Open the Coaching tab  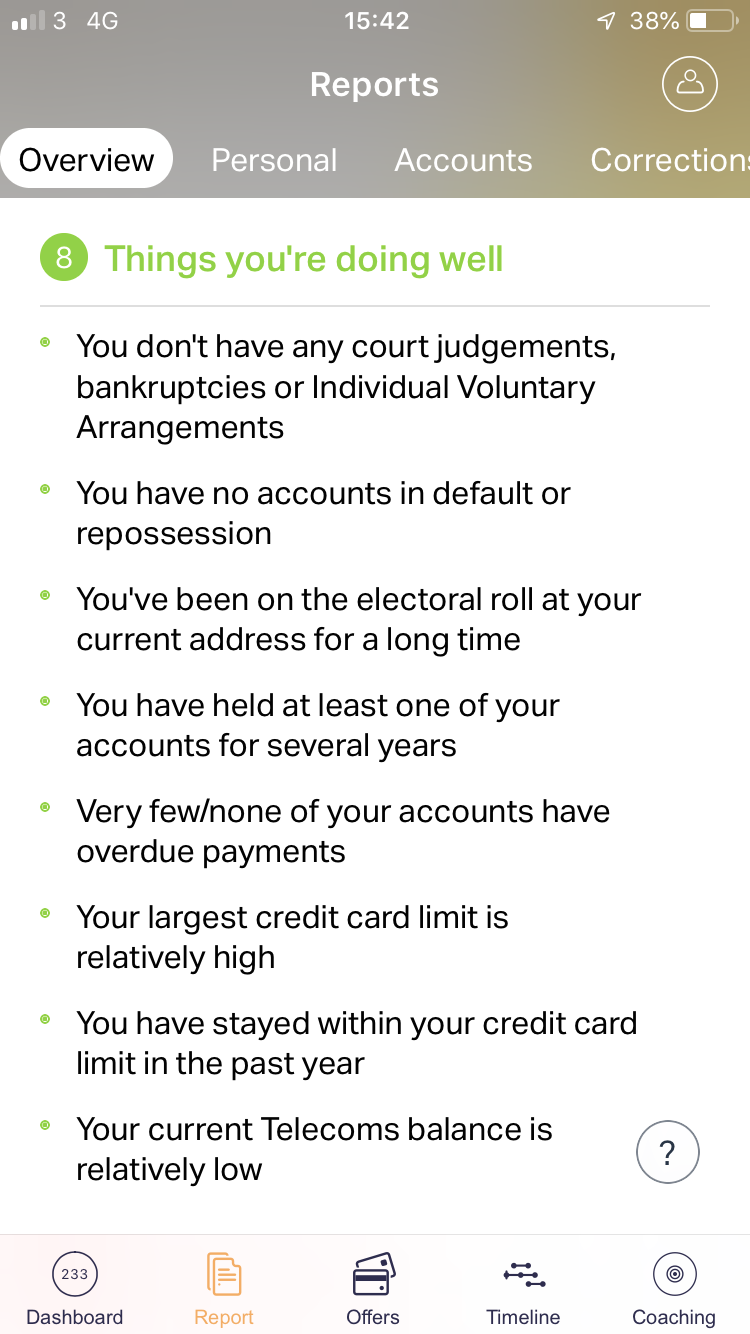674,1288
